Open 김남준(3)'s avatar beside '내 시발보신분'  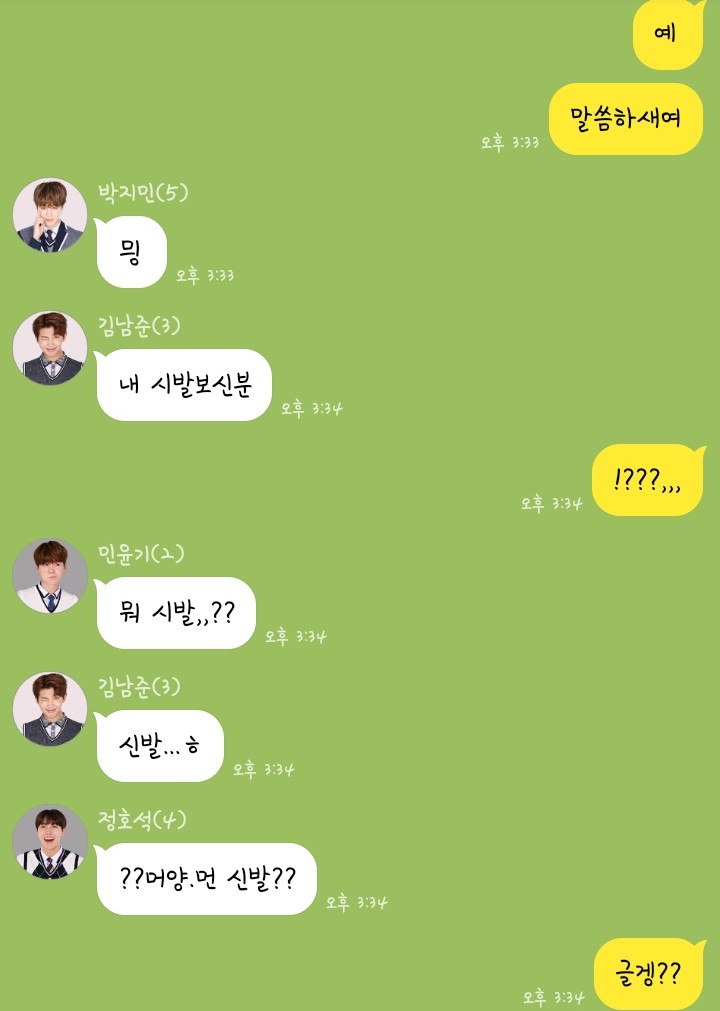pos(50,348)
